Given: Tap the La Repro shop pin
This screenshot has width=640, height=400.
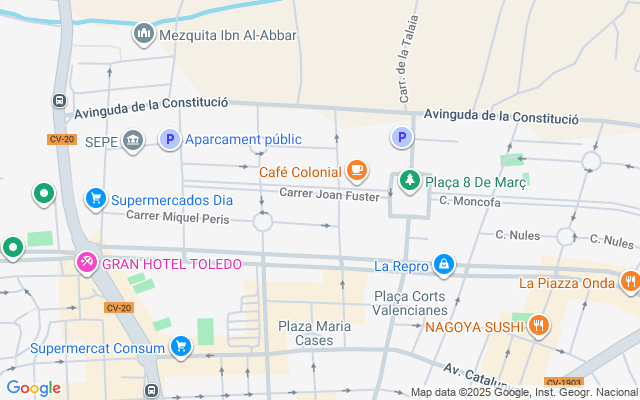Looking at the screenshot, I should pyautogui.click(x=443, y=266).
